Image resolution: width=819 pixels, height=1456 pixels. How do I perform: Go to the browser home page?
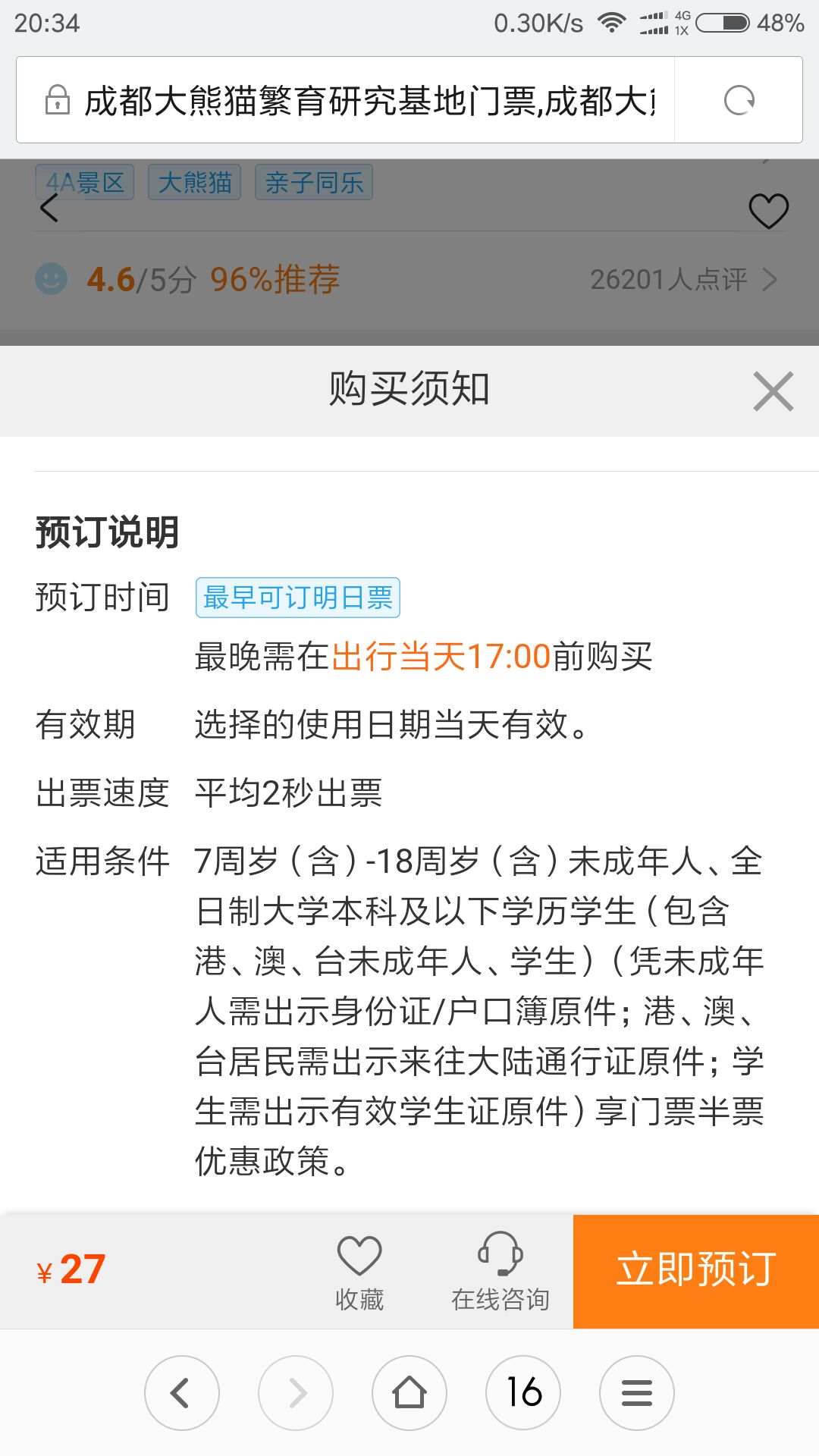tap(409, 1393)
